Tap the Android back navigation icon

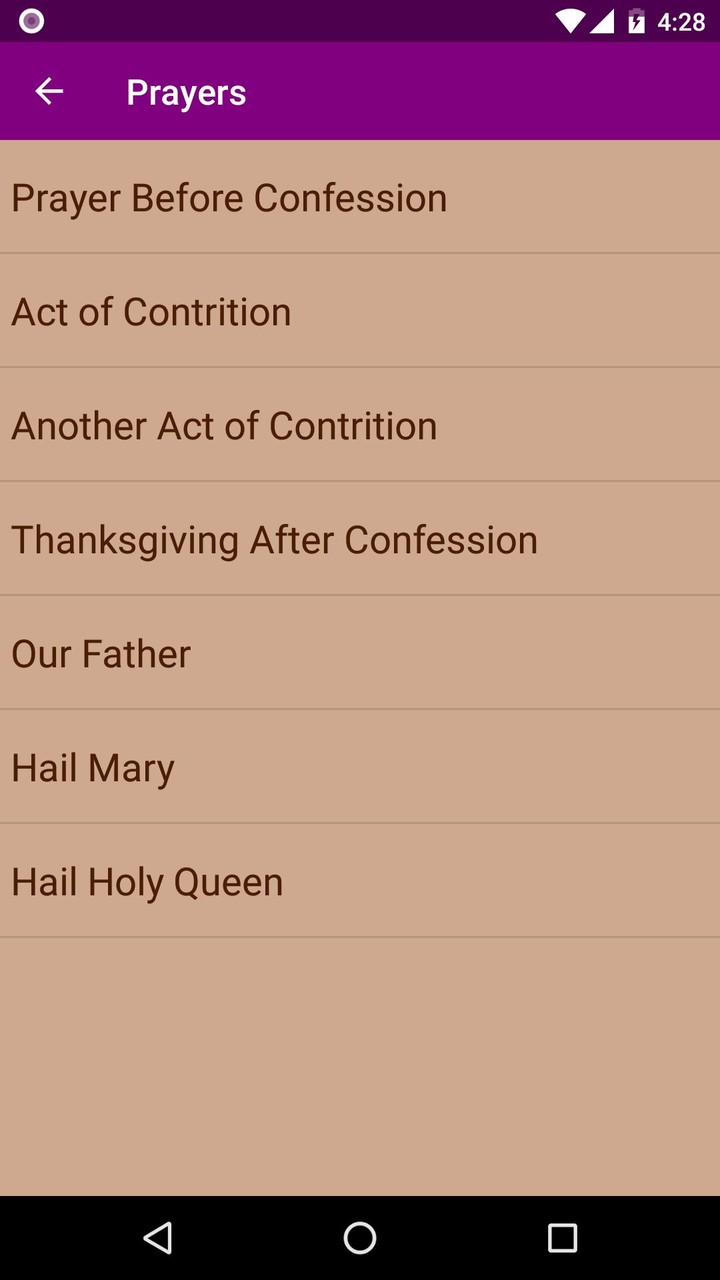157,1238
